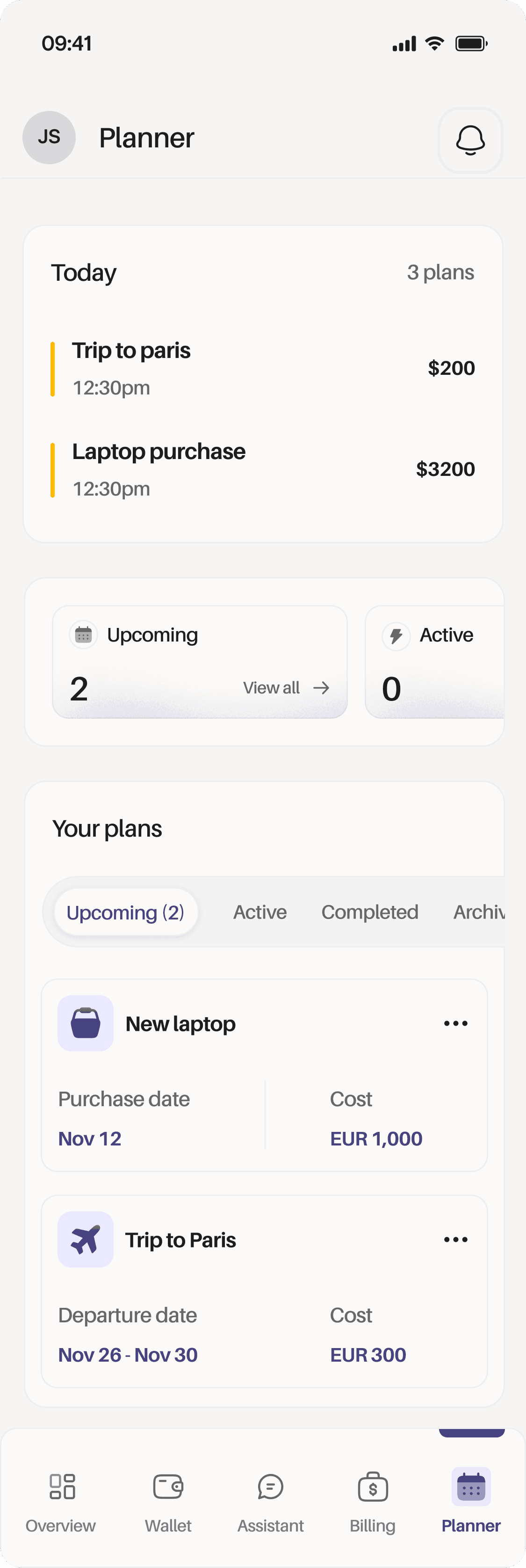Image resolution: width=526 pixels, height=1568 pixels.
Task: Open the New laptop plan card
Action: pyautogui.click(x=264, y=1075)
